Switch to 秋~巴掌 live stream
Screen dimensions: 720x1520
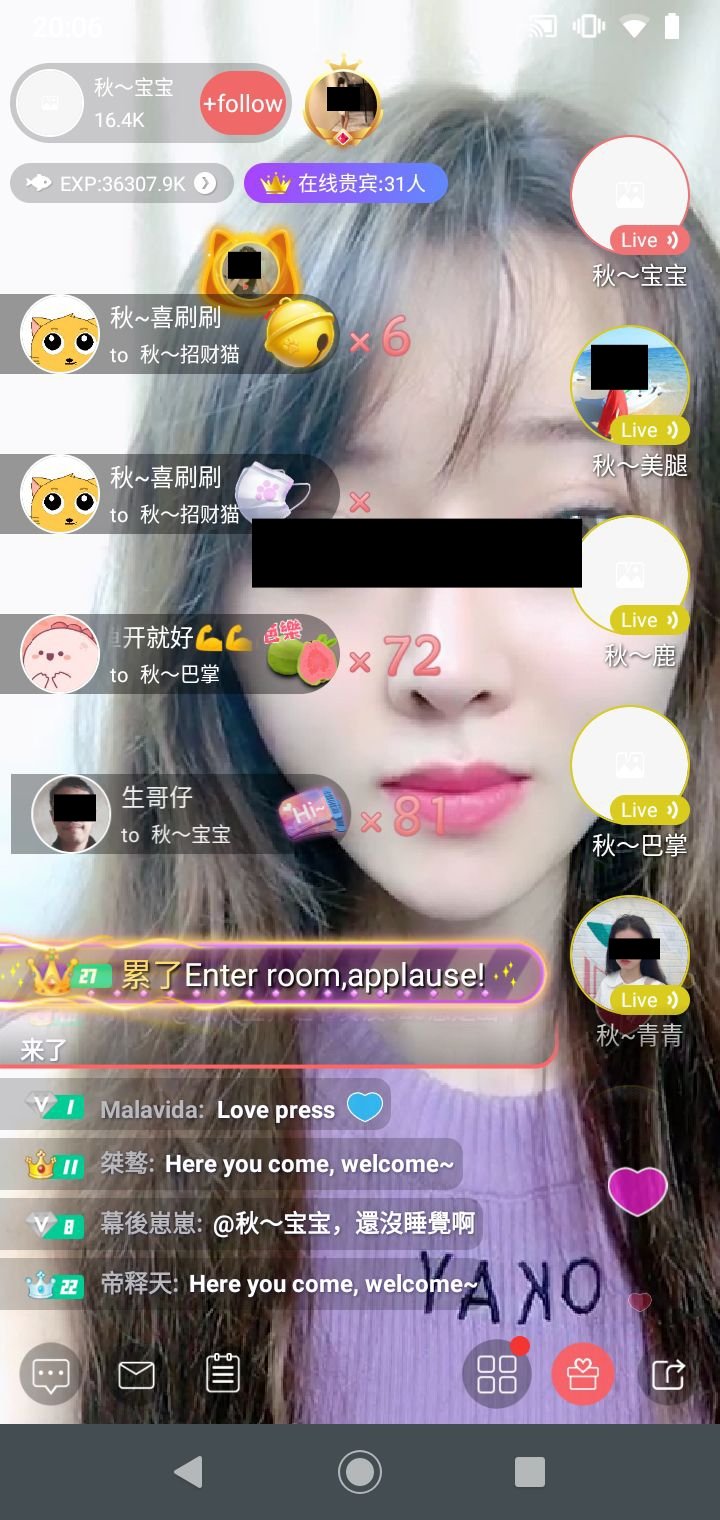tap(630, 766)
